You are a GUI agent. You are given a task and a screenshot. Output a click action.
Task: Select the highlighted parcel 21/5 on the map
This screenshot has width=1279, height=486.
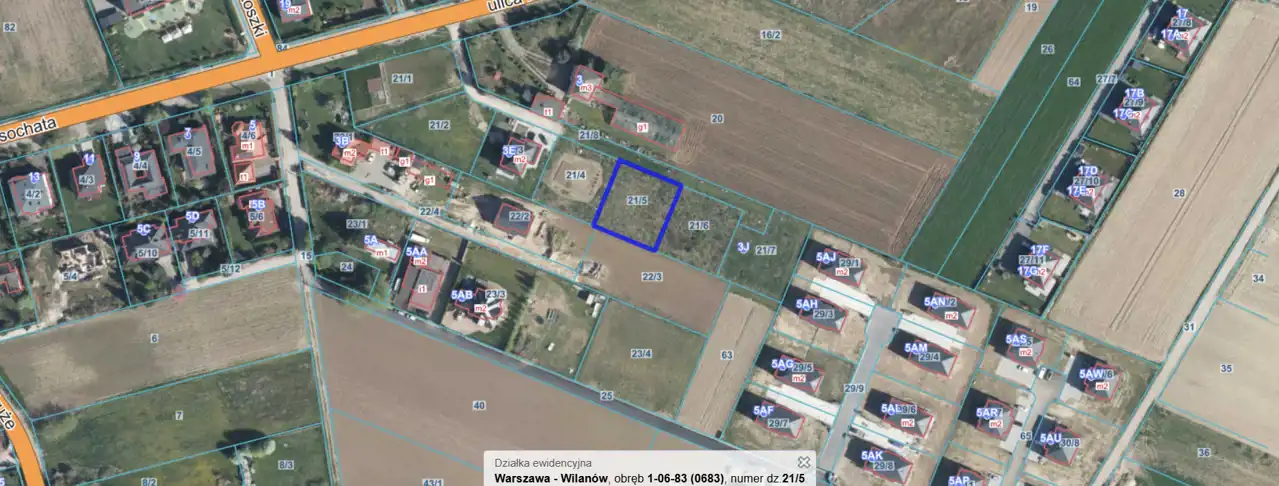638,205
